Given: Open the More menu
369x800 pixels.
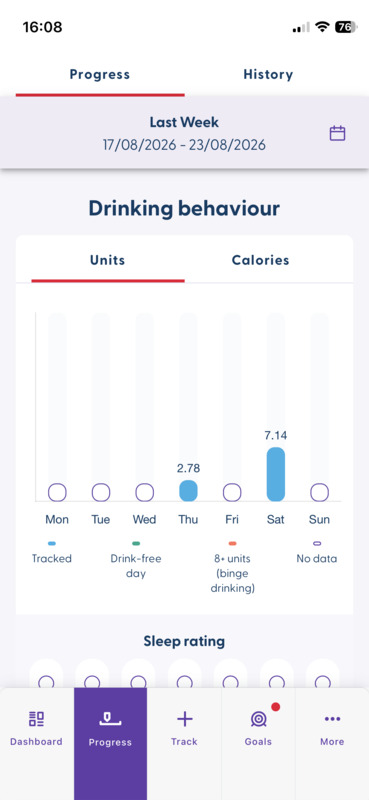Looking at the screenshot, I should point(332,729).
